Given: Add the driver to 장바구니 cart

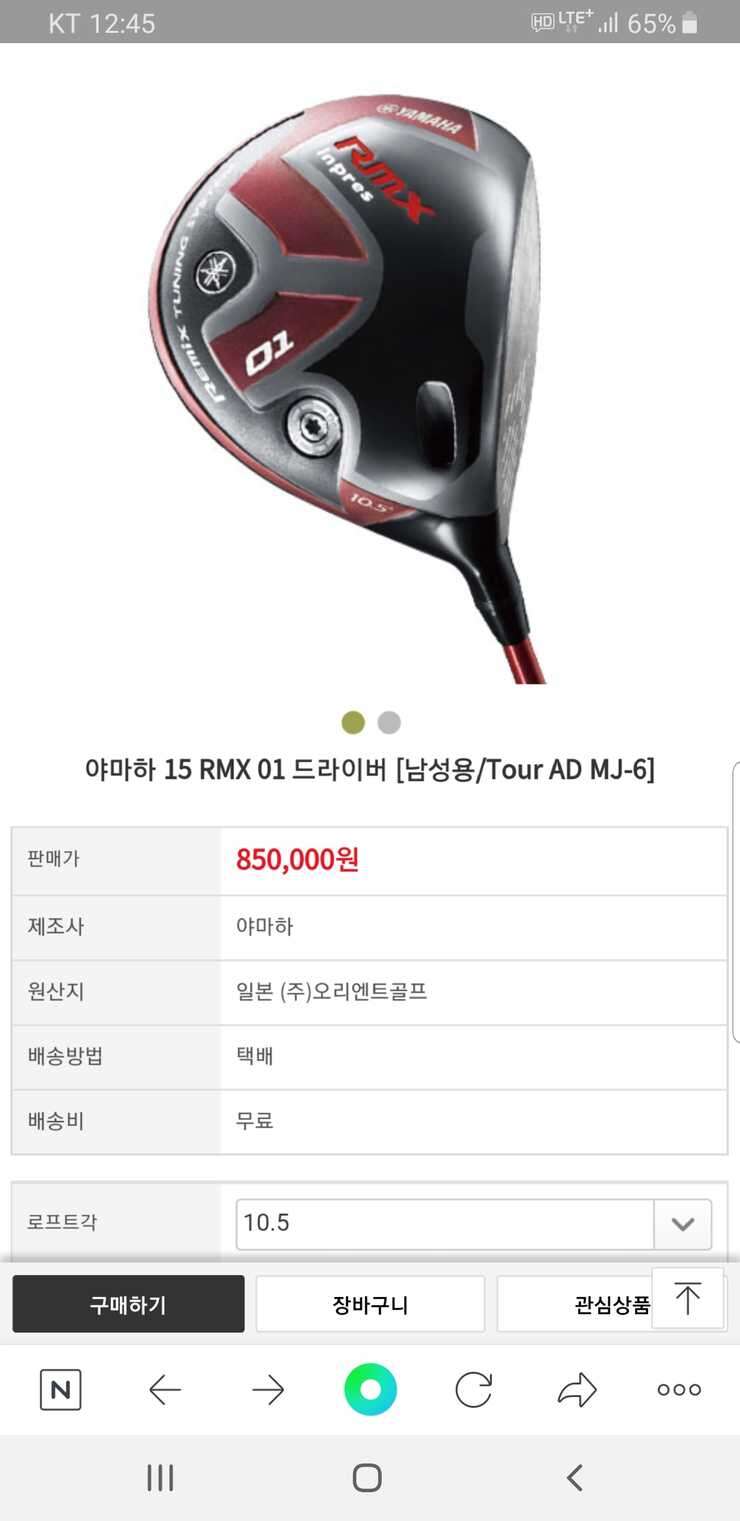Looking at the screenshot, I should pyautogui.click(x=370, y=1304).
